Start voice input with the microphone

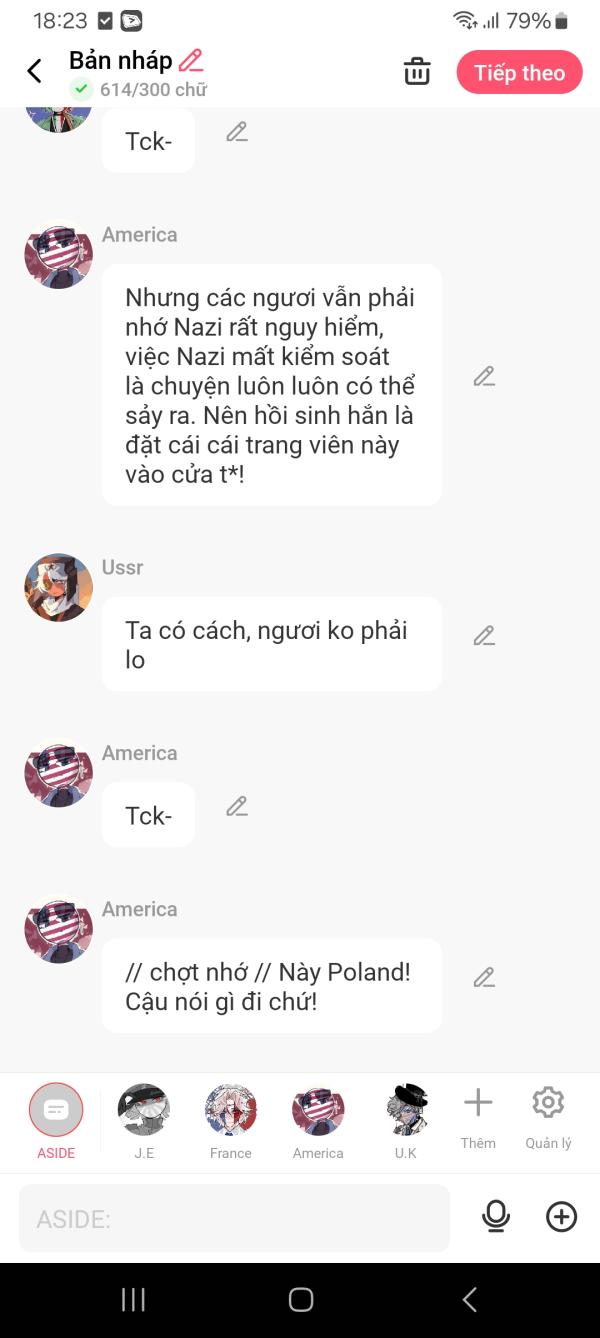pyautogui.click(x=496, y=1216)
